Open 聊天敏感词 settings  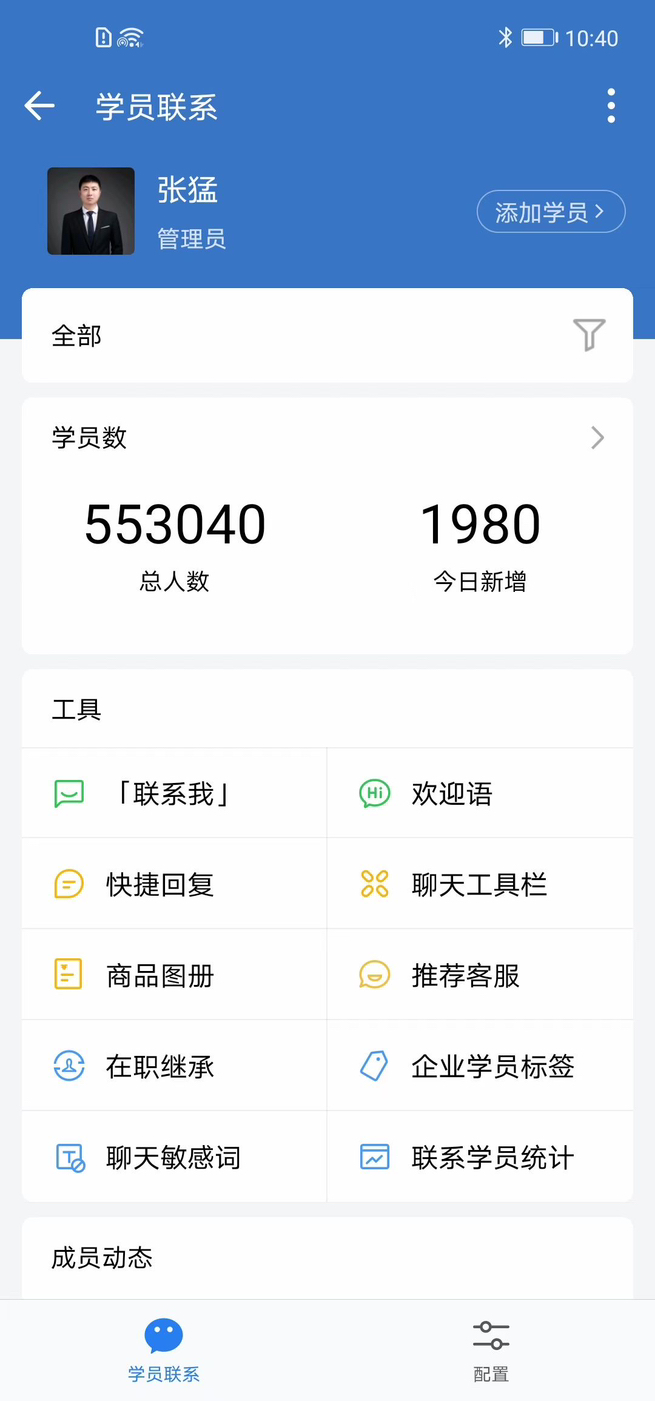(x=174, y=1158)
